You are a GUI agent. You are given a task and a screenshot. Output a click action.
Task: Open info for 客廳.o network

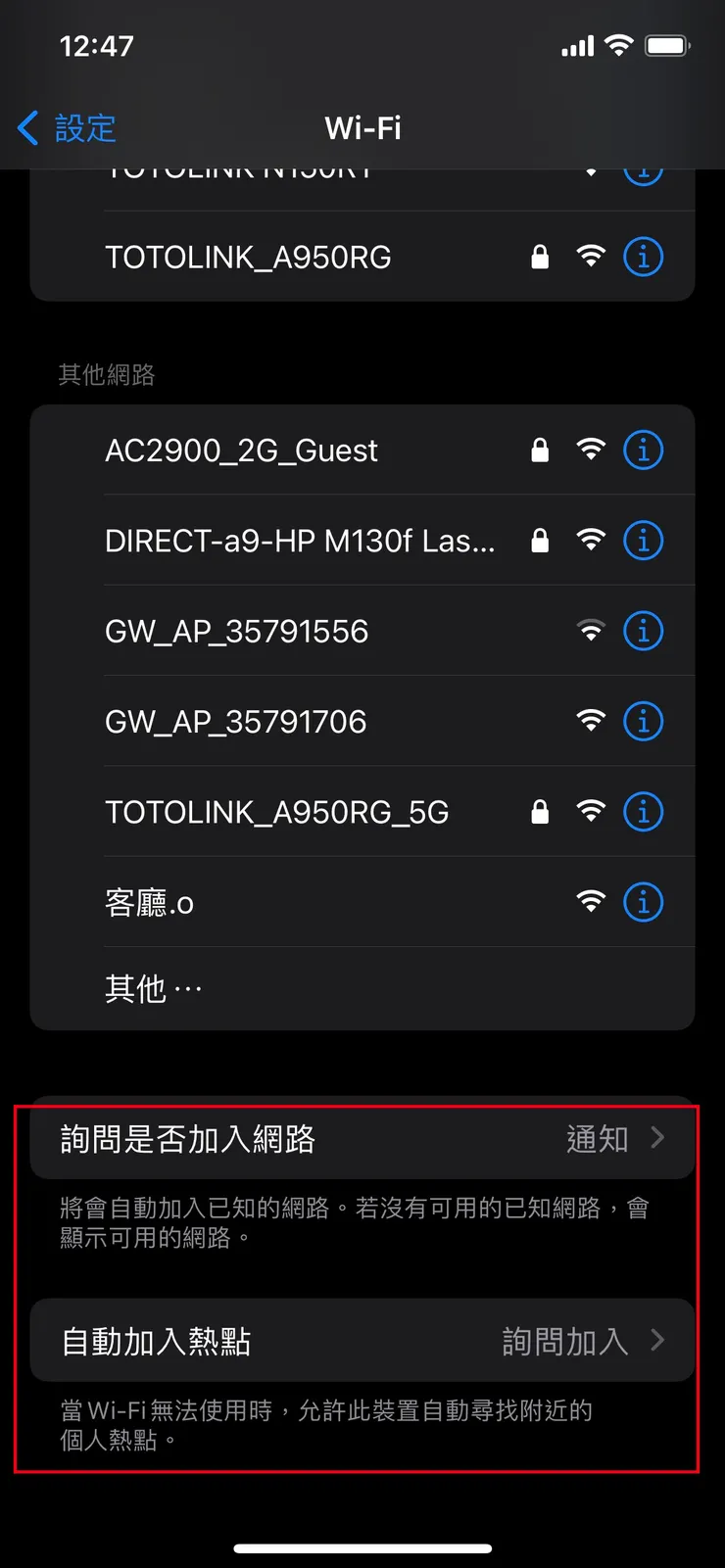643,902
